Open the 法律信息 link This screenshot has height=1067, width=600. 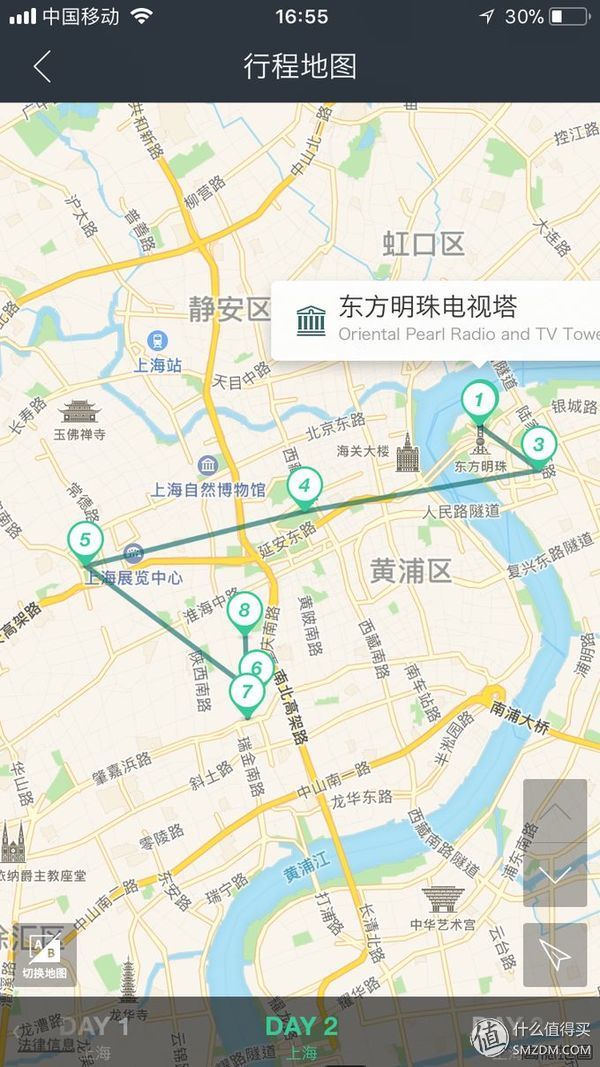(45, 1046)
